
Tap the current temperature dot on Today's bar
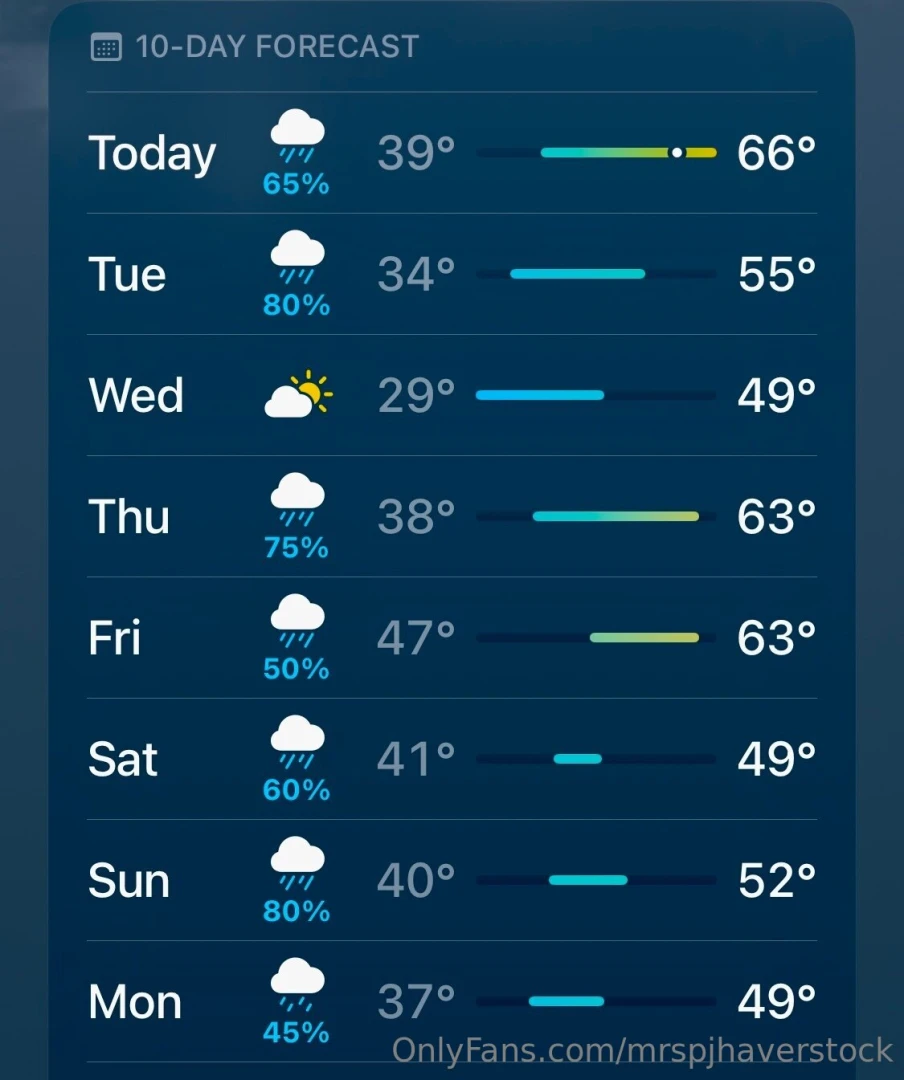(x=675, y=152)
